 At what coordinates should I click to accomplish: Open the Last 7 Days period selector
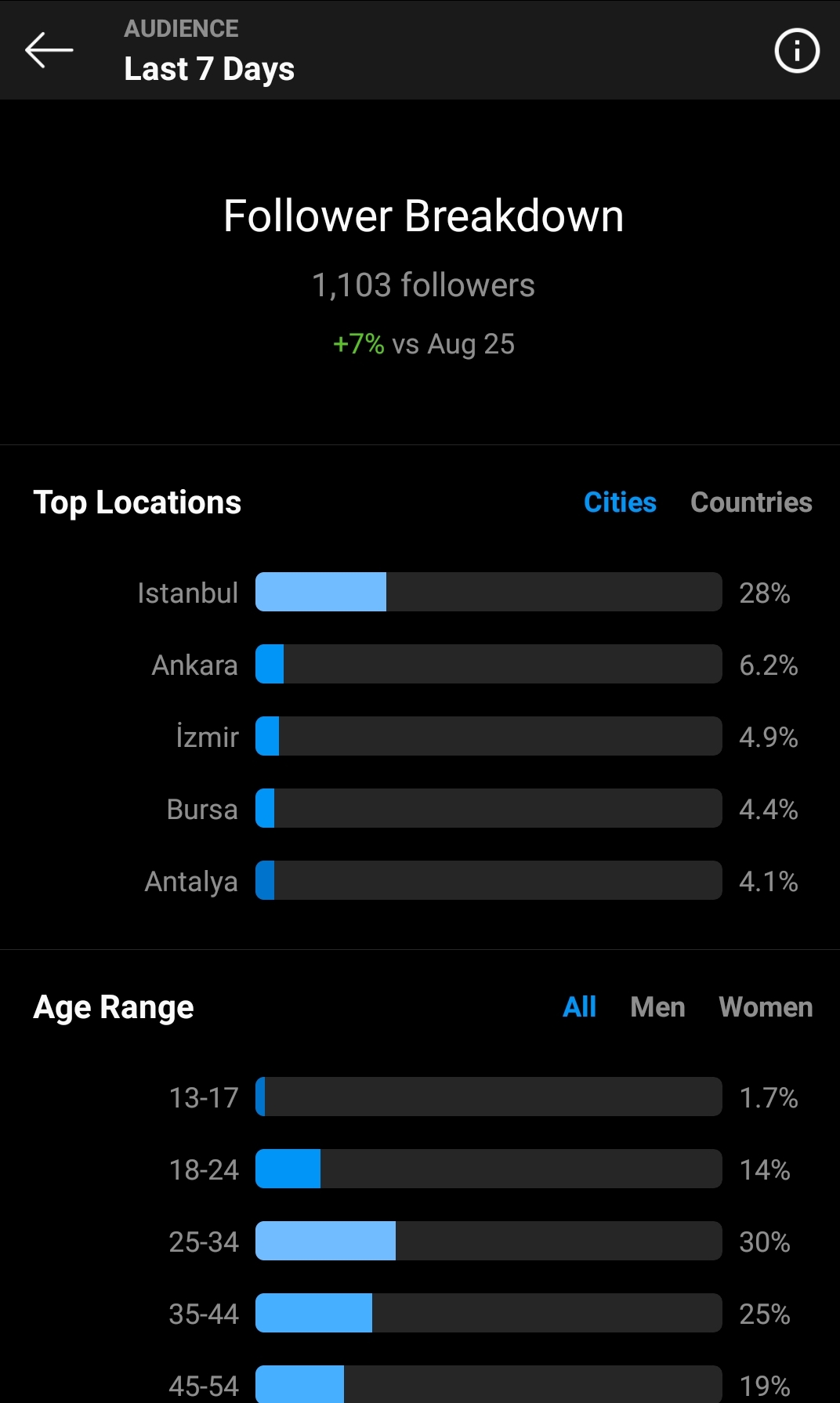click(209, 69)
